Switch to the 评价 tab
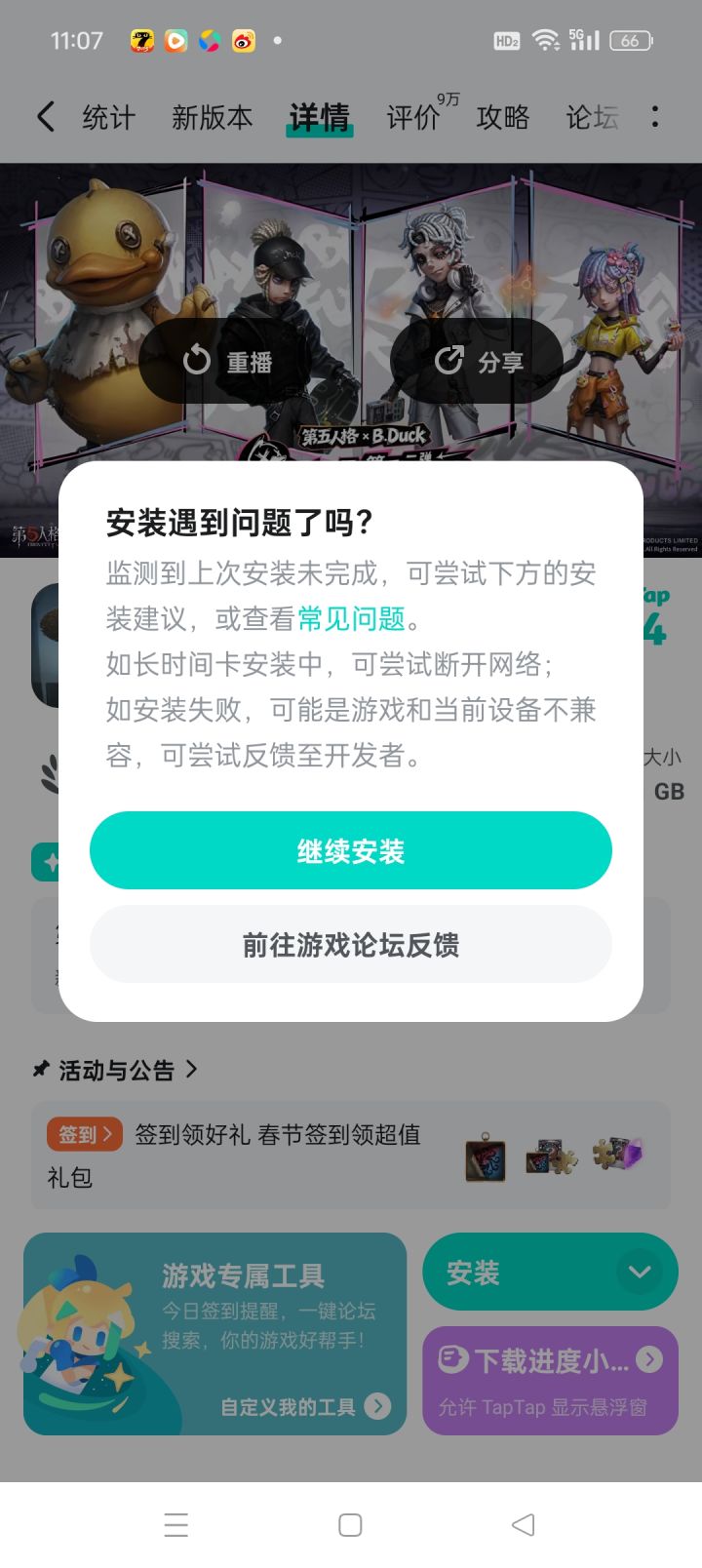 413,117
